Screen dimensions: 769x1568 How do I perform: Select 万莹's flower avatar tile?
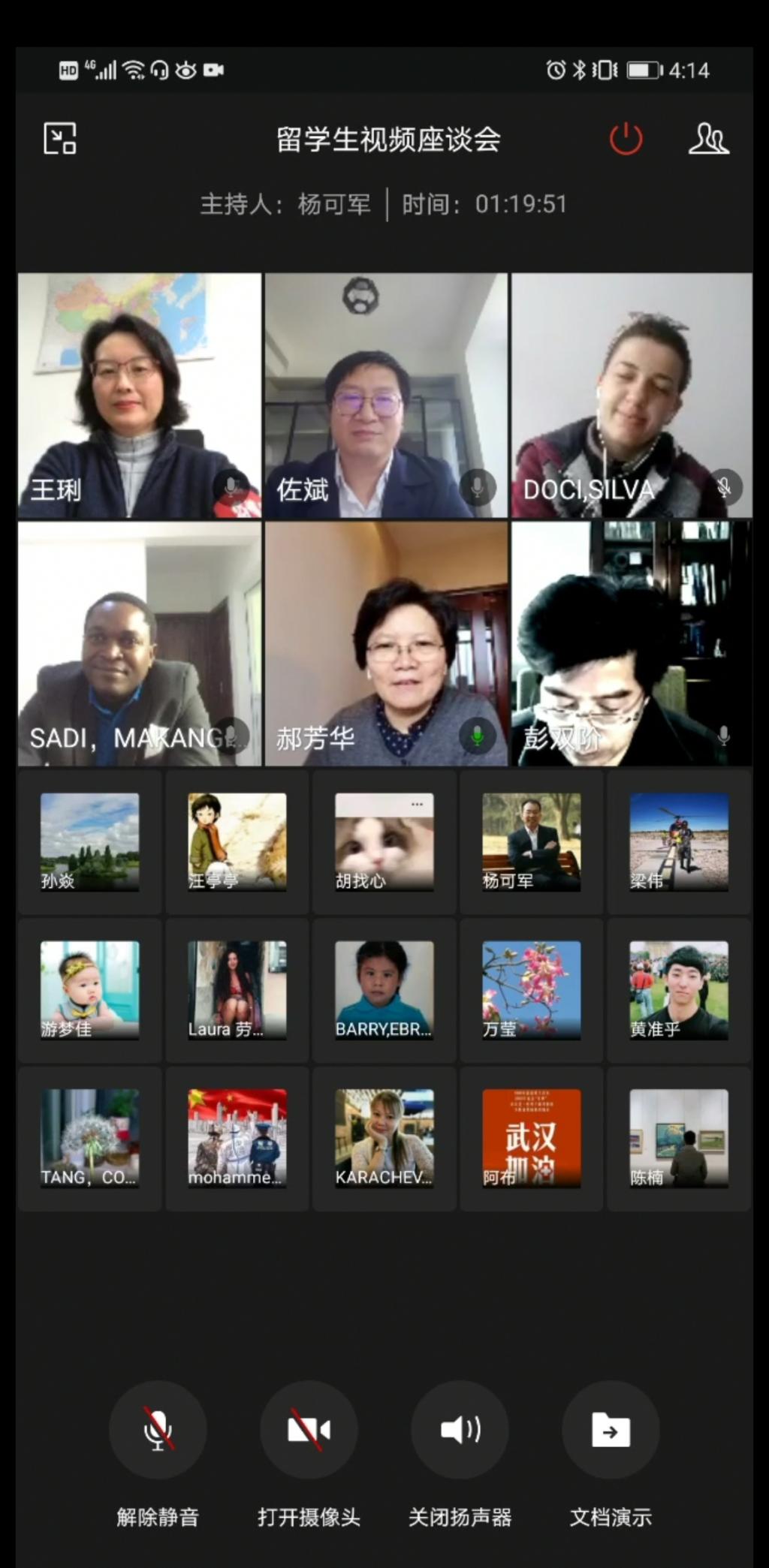click(x=531, y=989)
